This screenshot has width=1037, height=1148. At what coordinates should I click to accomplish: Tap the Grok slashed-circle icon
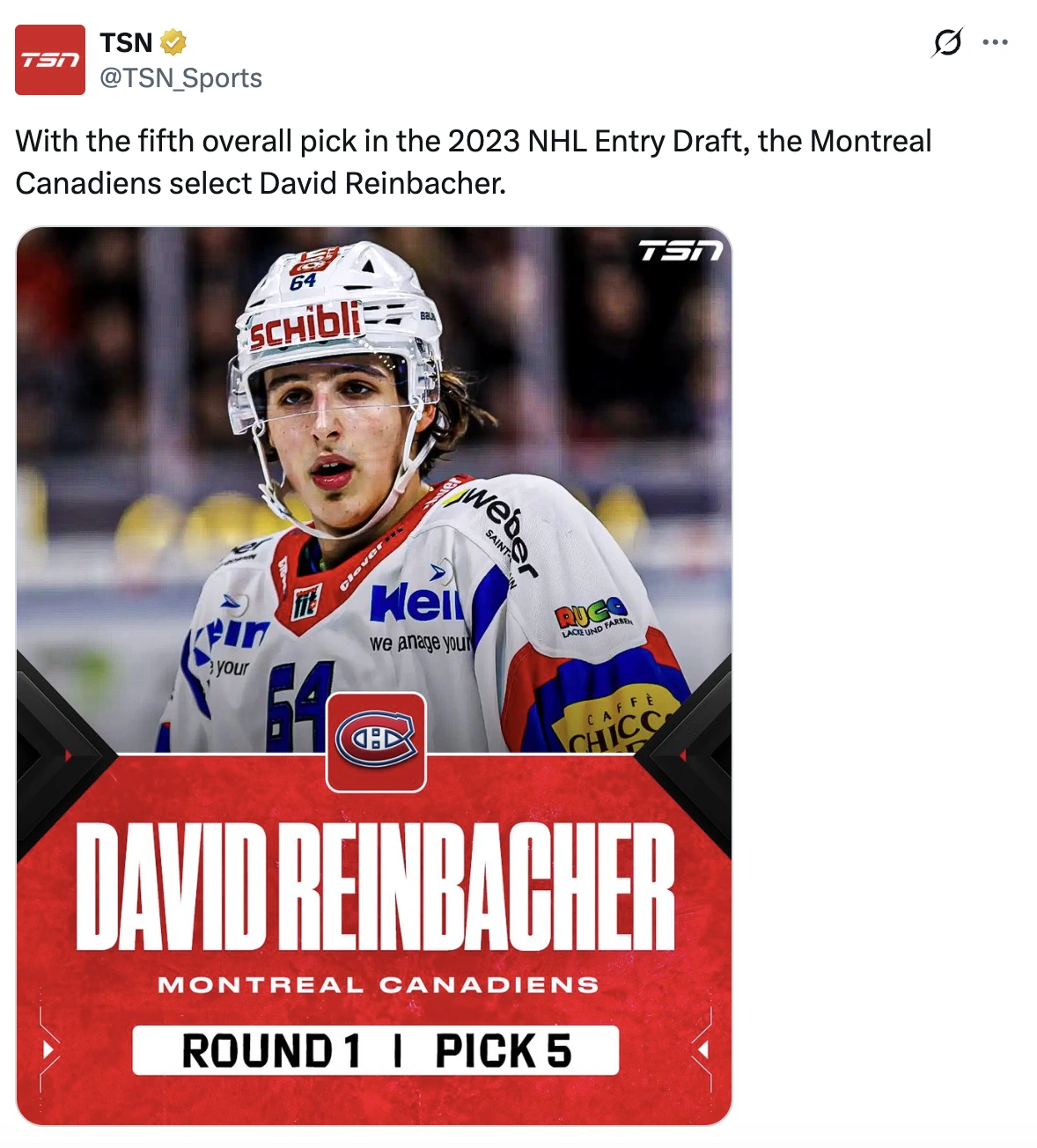946,42
